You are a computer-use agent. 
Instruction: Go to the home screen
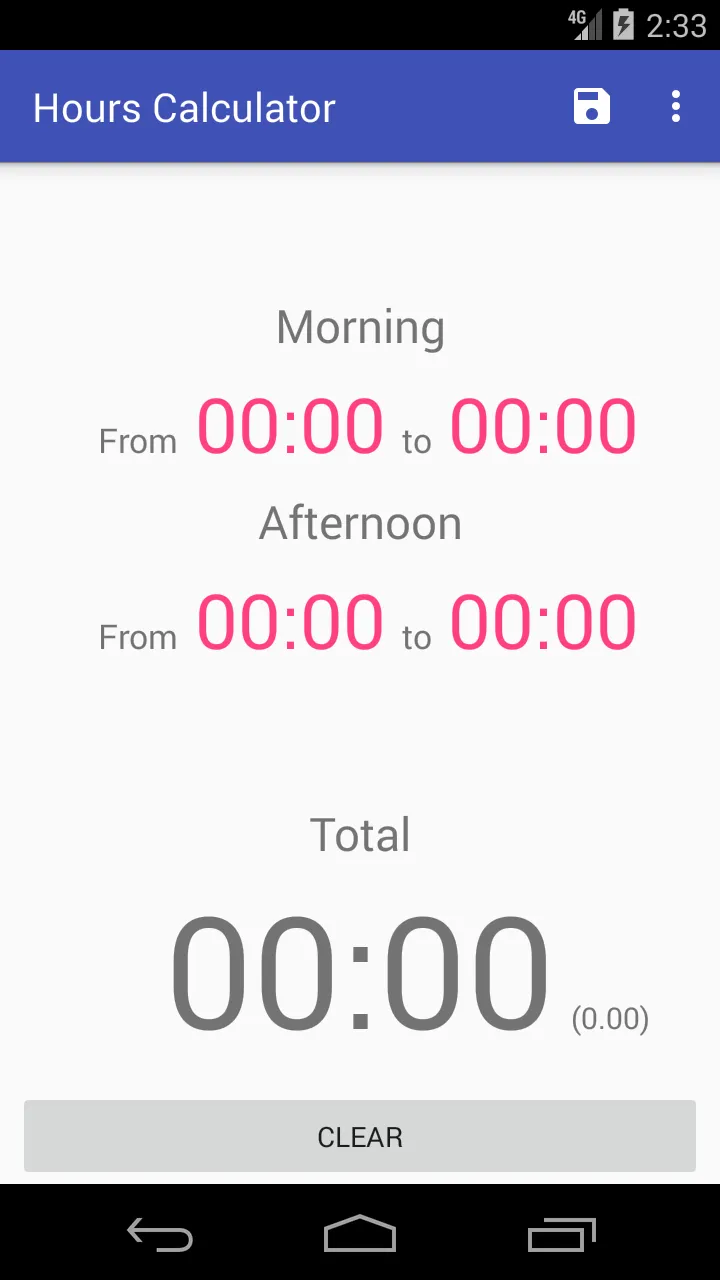click(x=360, y=1234)
